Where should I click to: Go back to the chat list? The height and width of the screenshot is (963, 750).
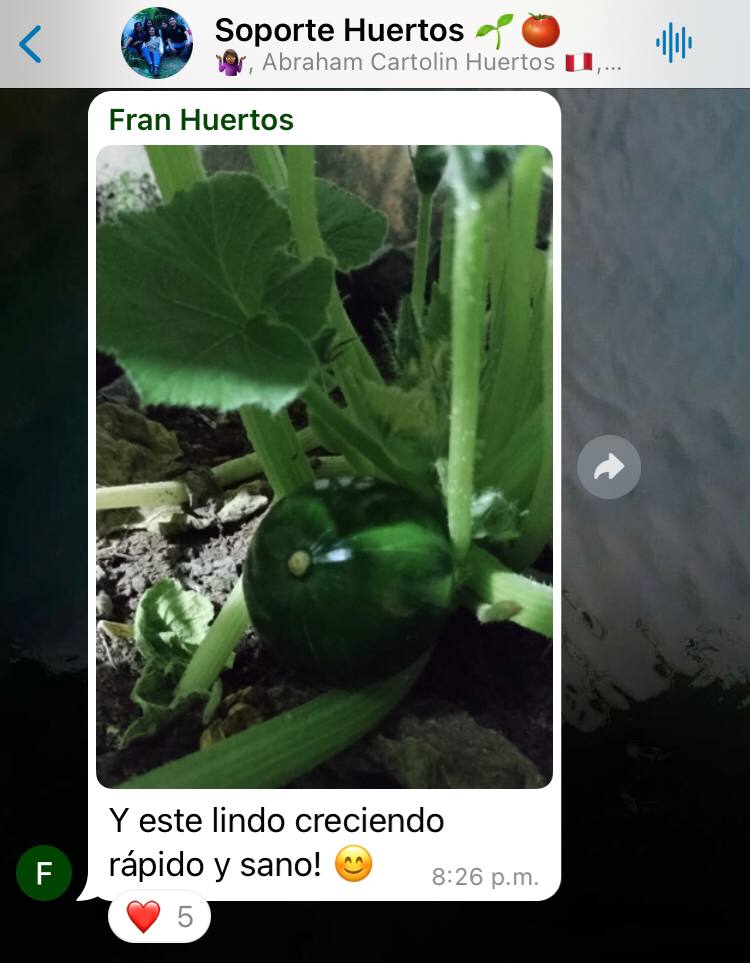point(31,44)
